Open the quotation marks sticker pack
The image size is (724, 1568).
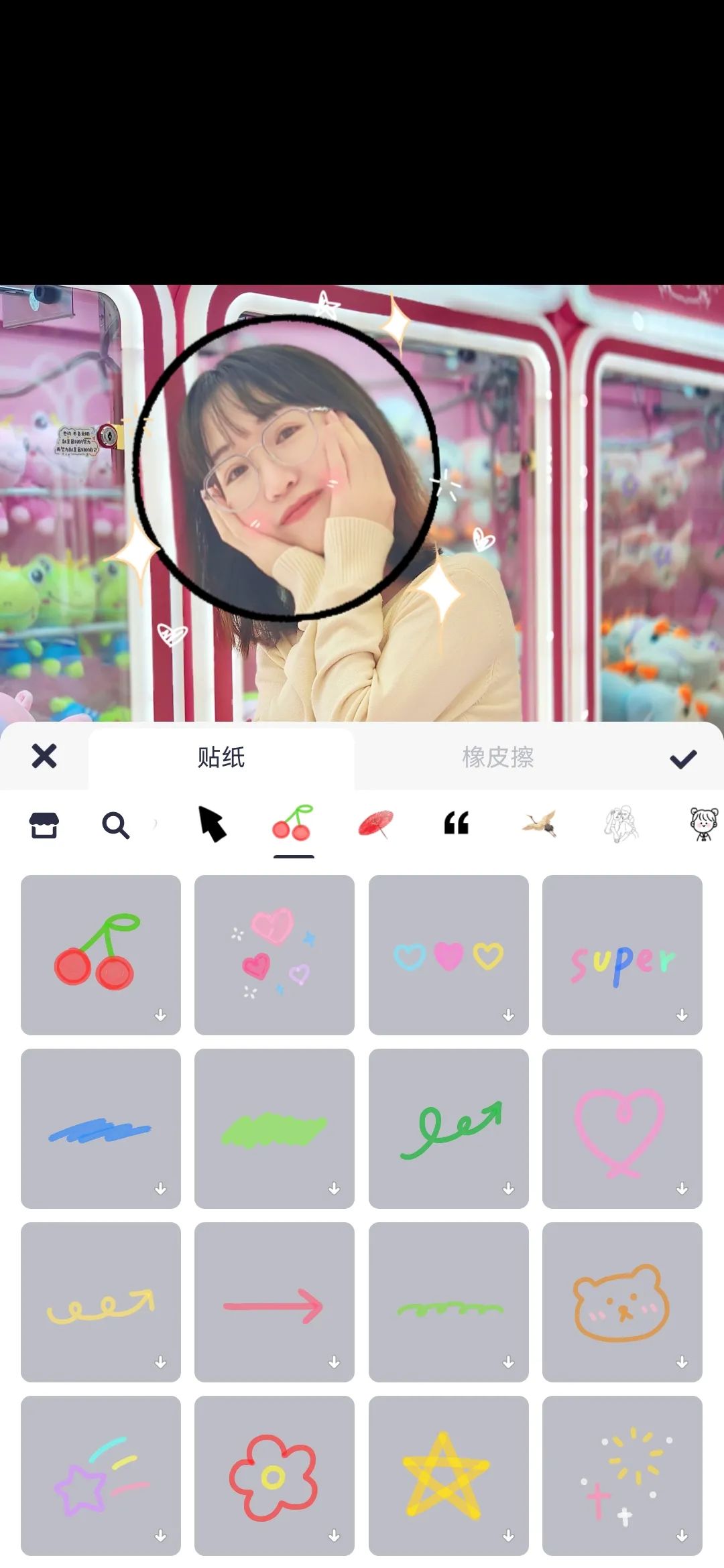click(x=457, y=824)
